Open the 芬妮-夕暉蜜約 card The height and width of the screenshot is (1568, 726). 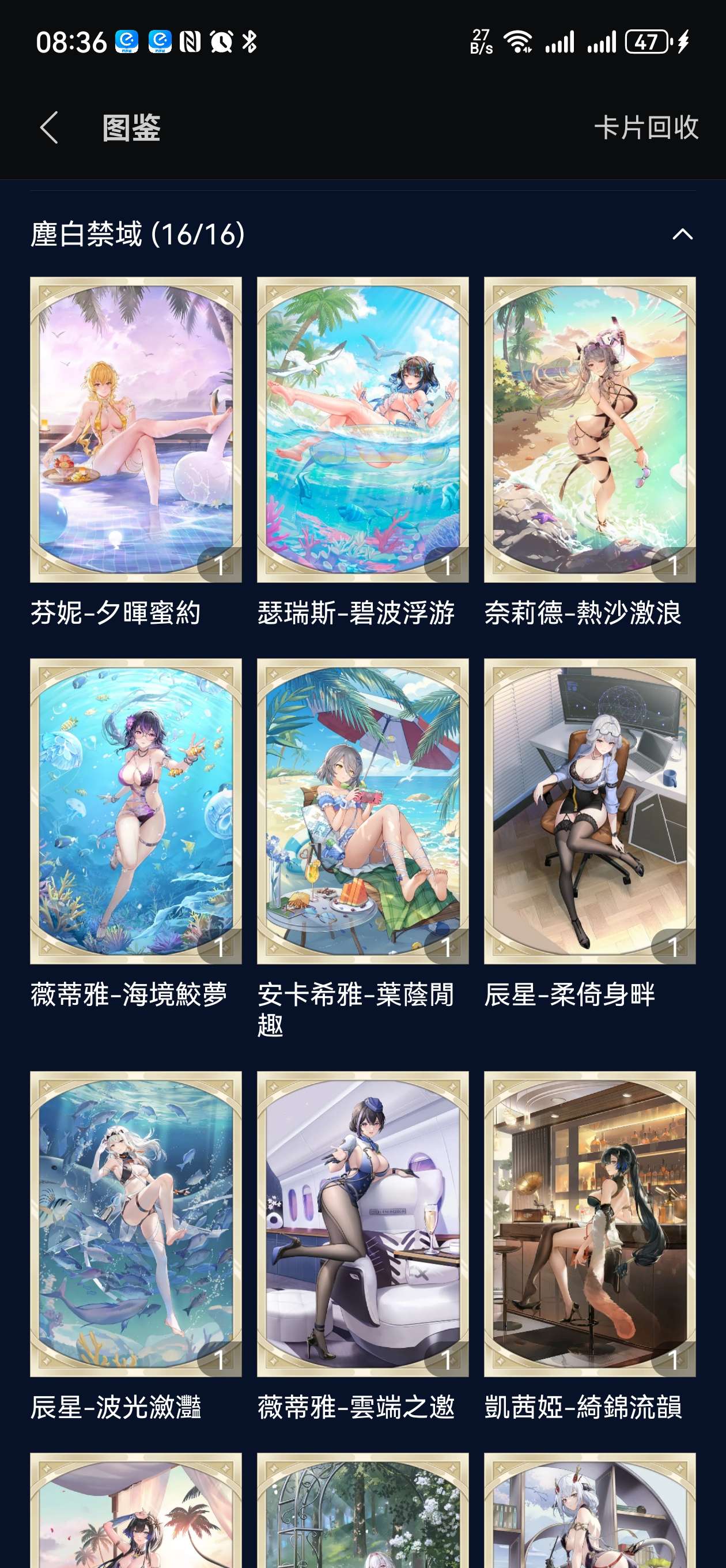pos(136,429)
